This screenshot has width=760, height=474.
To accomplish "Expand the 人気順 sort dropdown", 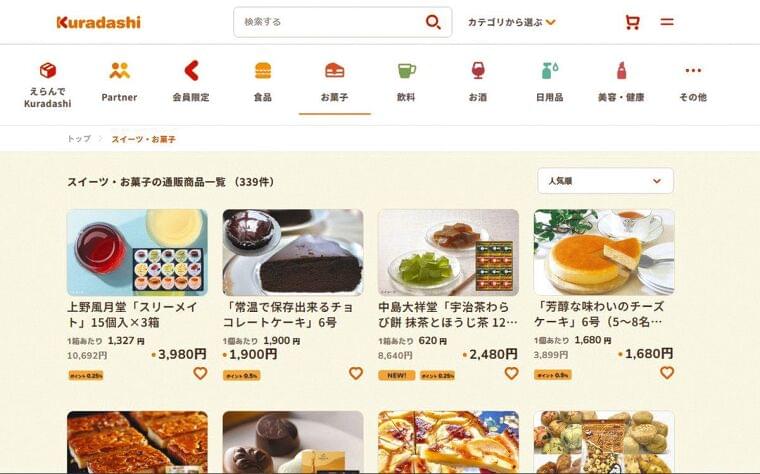I will pos(604,181).
